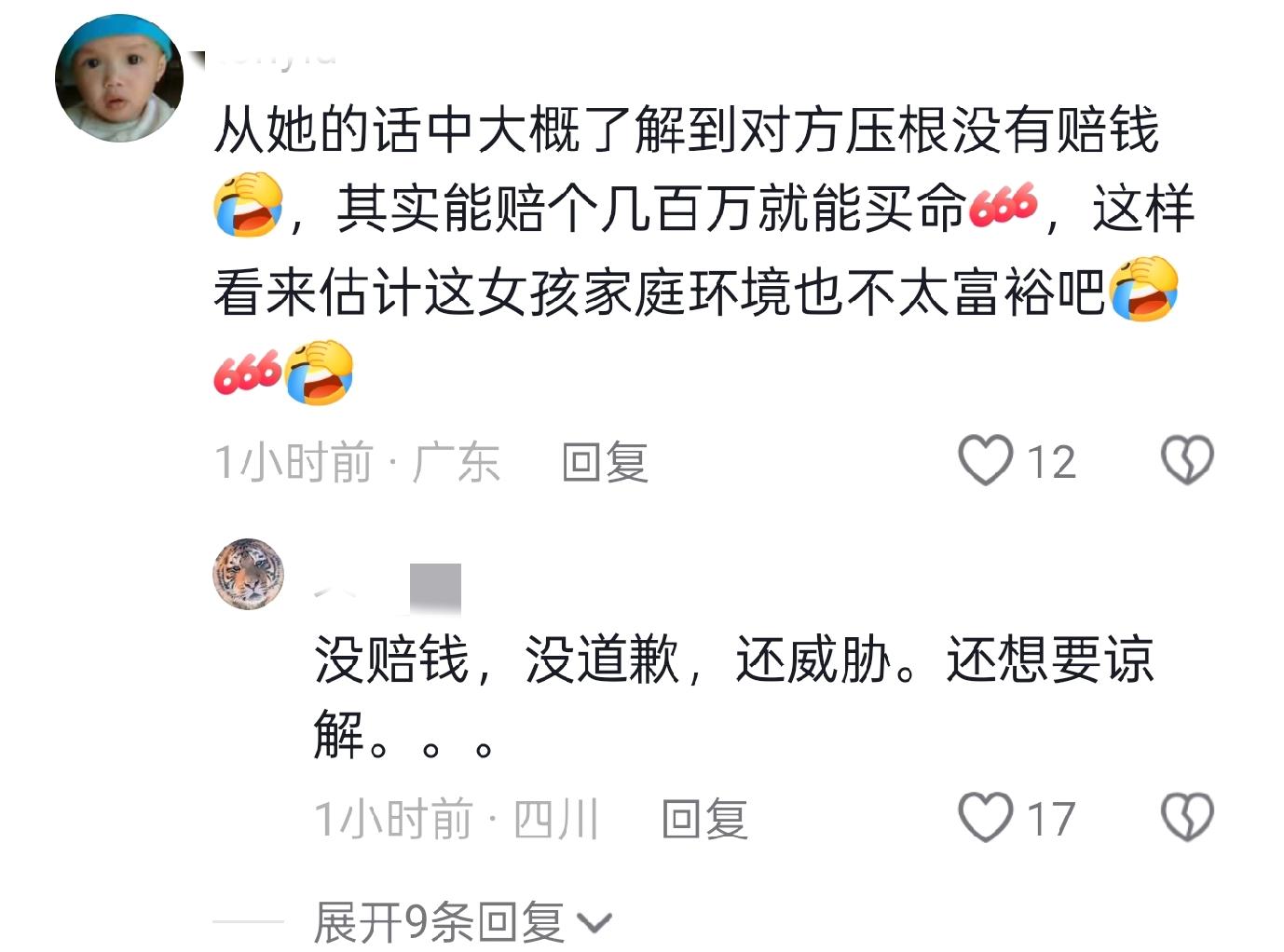Like the comment from 广东
Screen dimensions: 1284x952
(x=986, y=460)
